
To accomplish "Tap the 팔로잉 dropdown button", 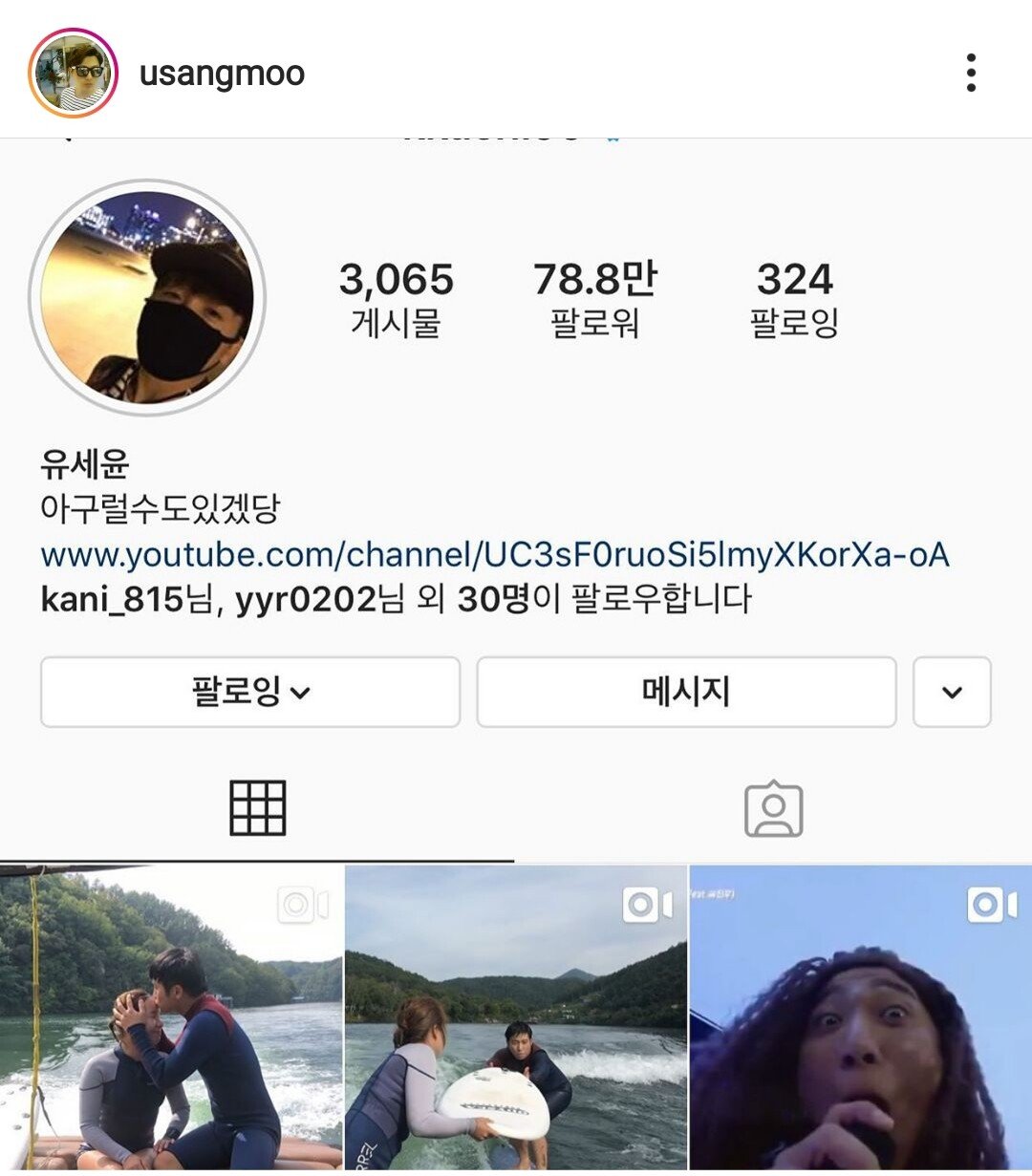I will 250,692.
